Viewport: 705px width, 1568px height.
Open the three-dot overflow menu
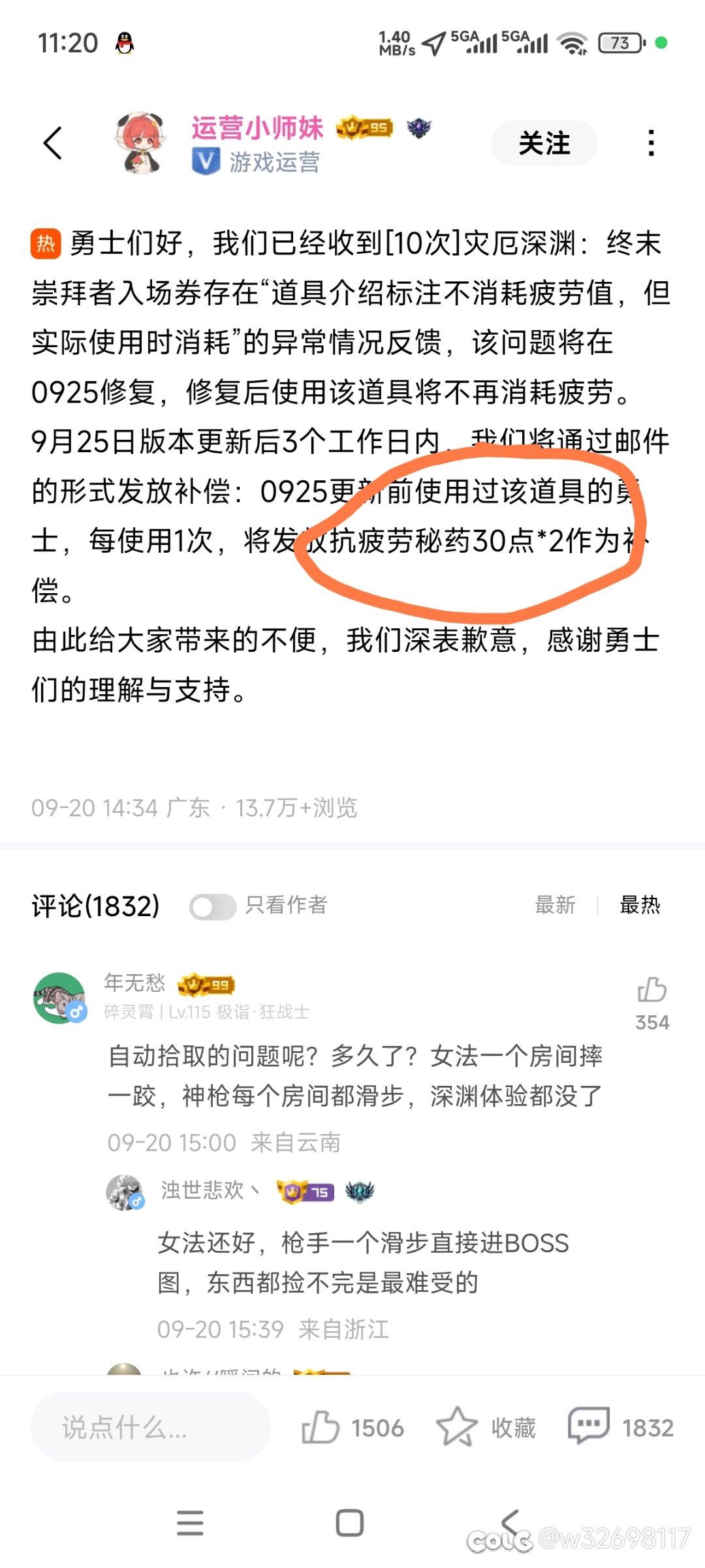click(650, 143)
